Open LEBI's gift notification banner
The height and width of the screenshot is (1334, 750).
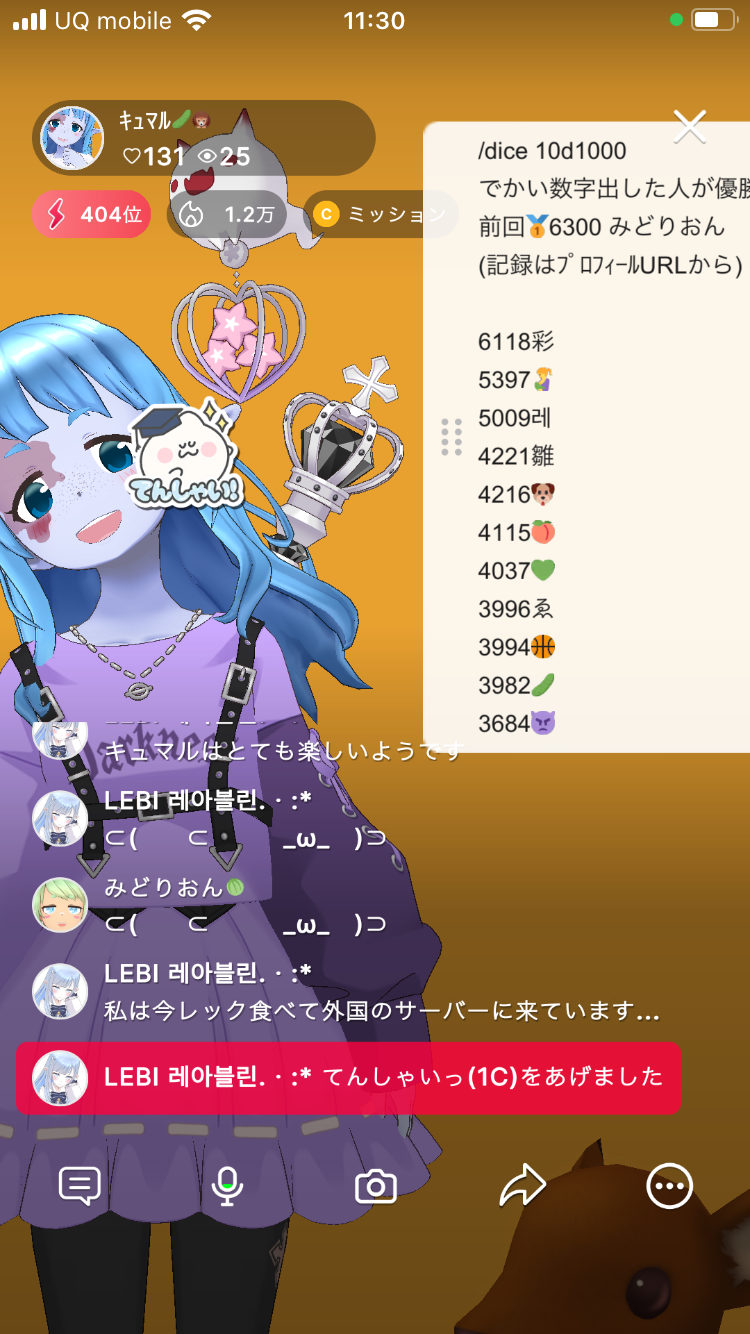coord(348,1078)
